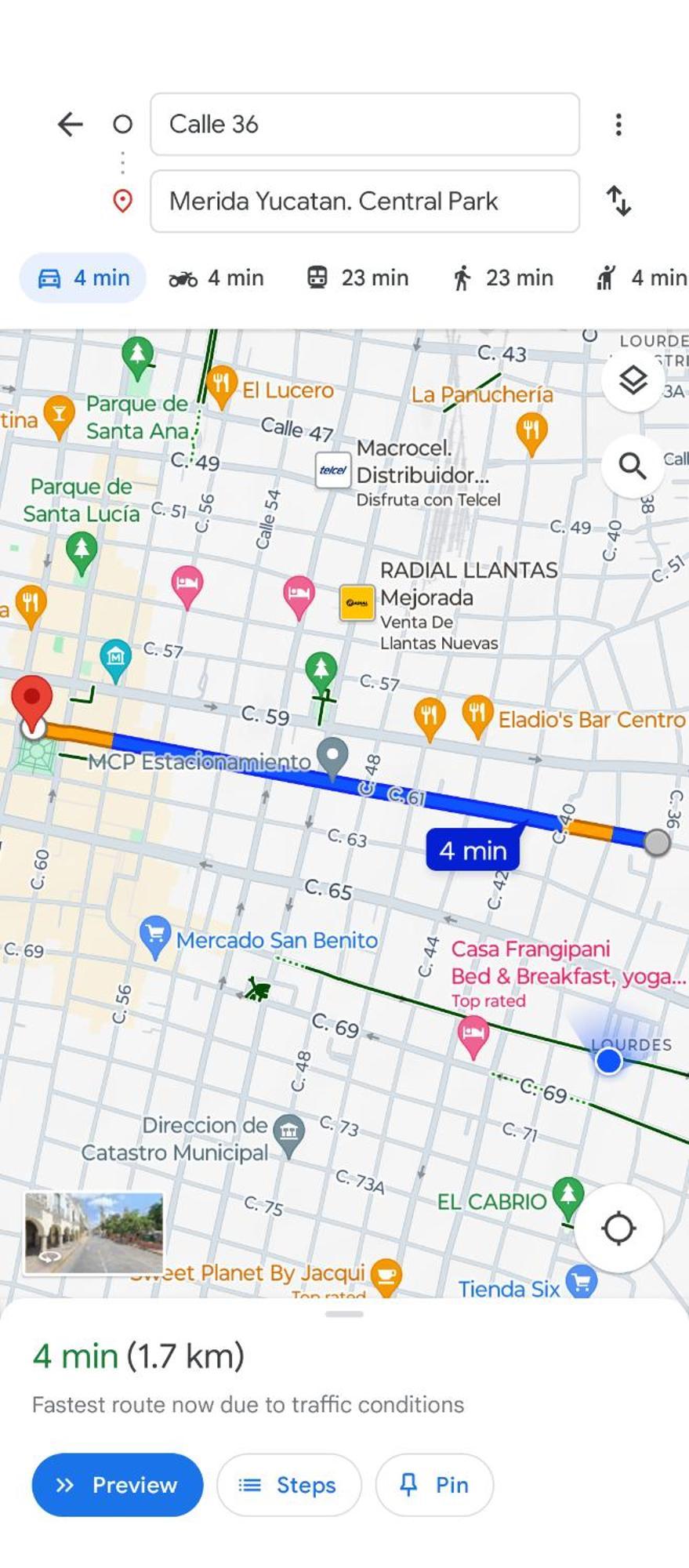This screenshot has height=1568, width=689.
Task: Edit the Calle 36 starting point field
Action: (x=364, y=124)
